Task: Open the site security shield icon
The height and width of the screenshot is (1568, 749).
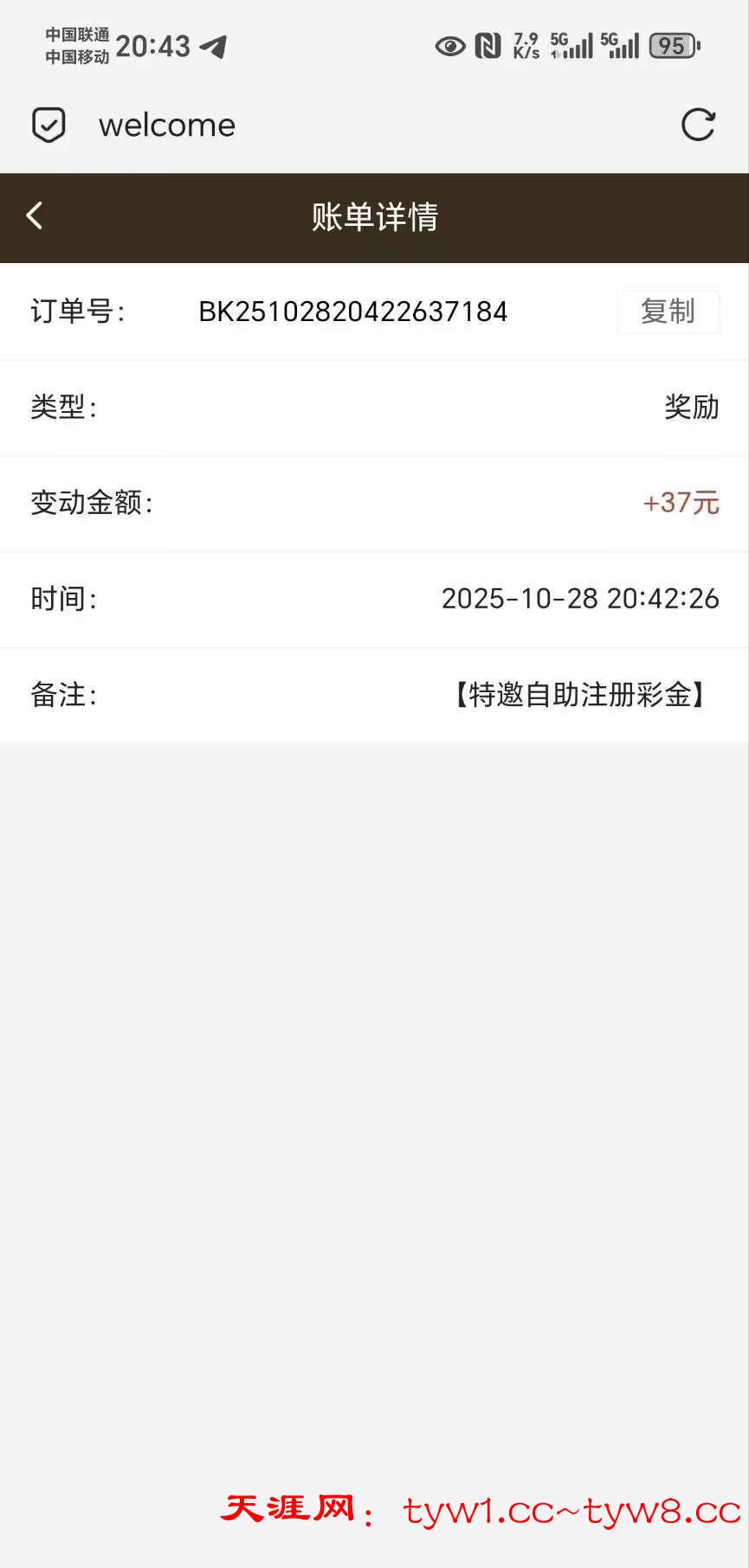Action: pyautogui.click(x=48, y=125)
